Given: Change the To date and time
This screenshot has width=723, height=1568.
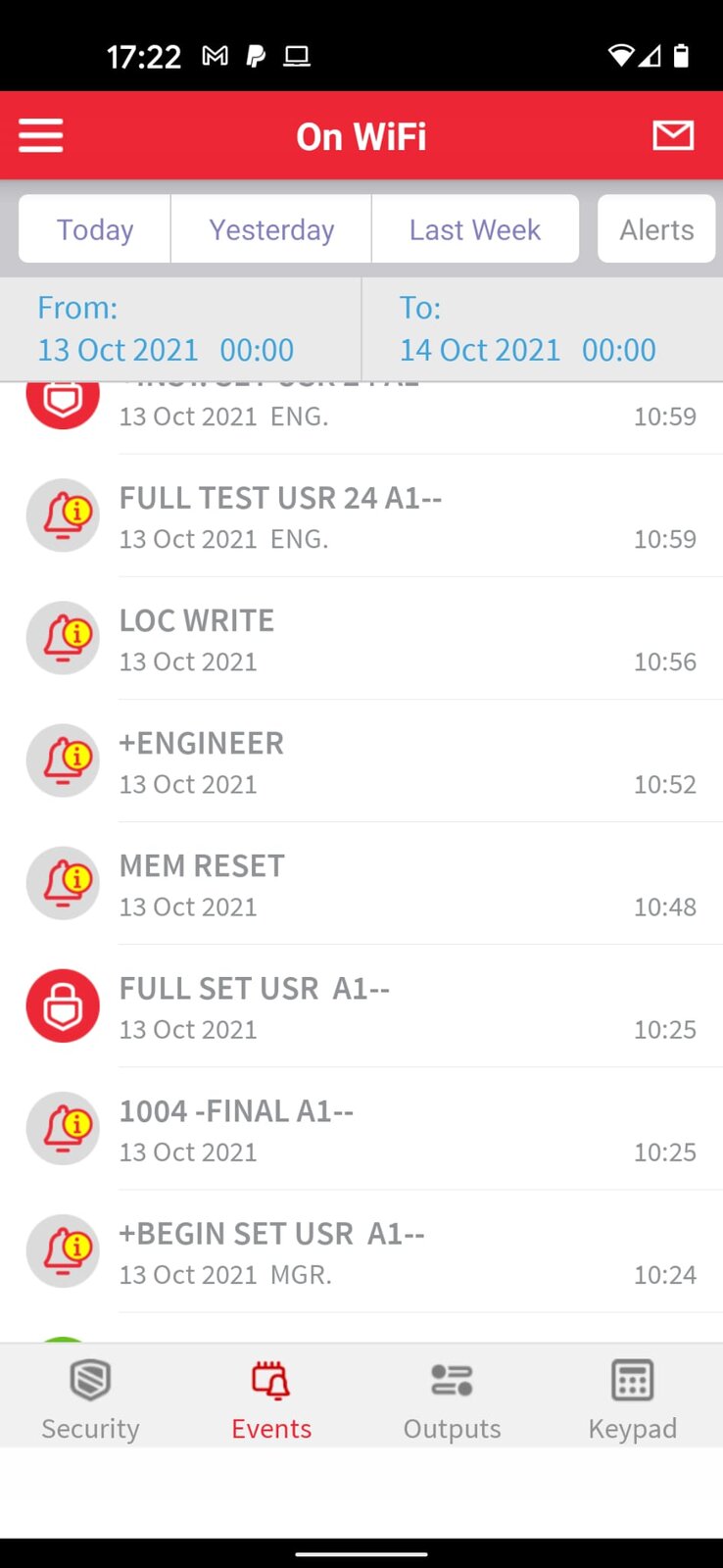Looking at the screenshot, I should point(542,329).
